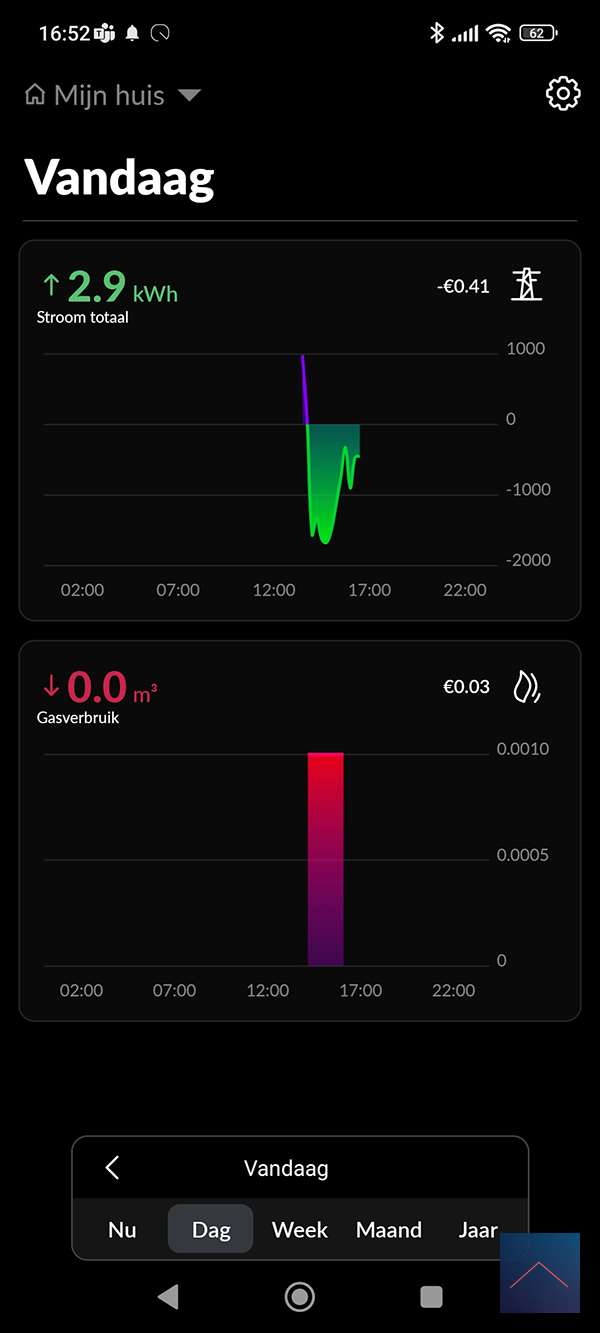
Task: Go to the system home screen
Action: [x=300, y=1297]
